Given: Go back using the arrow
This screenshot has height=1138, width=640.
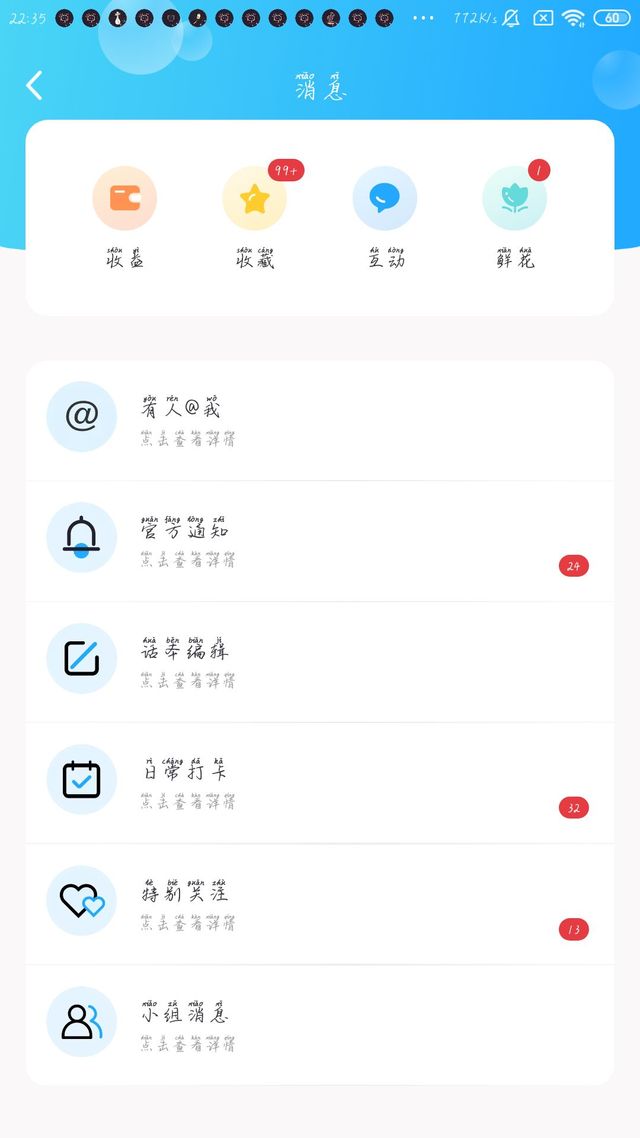Looking at the screenshot, I should coord(34,86).
